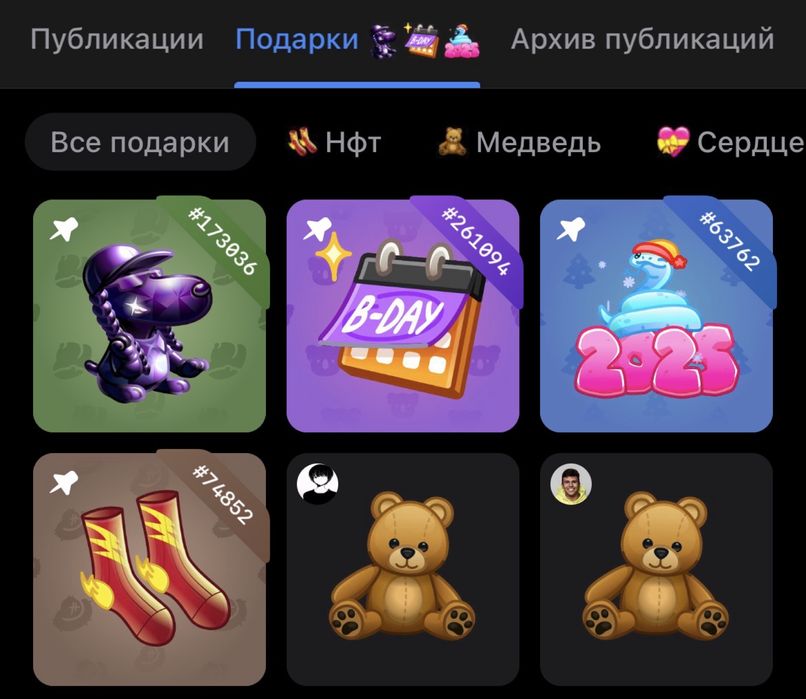806x699 pixels.
Task: Filter gifts by Сердце
Action: (730, 142)
